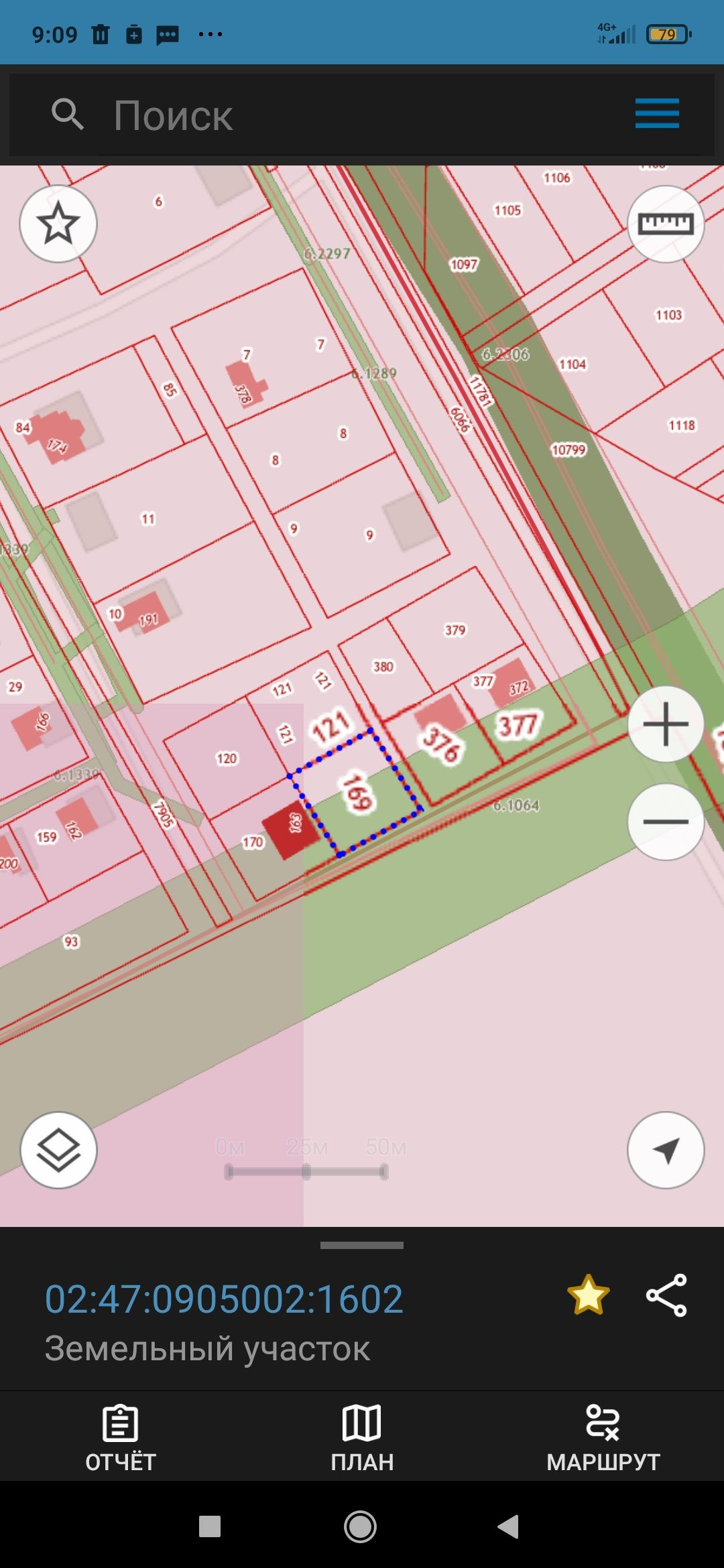Activate the ruler measurement tool
This screenshot has height=1568, width=724.
666,224
